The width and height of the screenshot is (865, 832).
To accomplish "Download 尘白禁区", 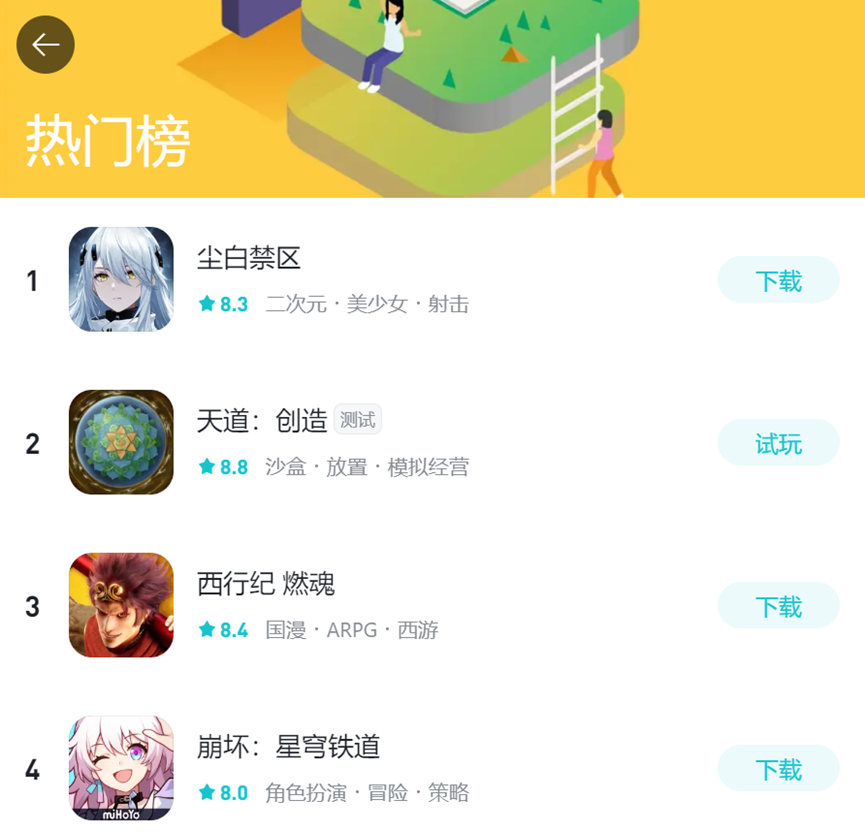I will click(x=778, y=280).
